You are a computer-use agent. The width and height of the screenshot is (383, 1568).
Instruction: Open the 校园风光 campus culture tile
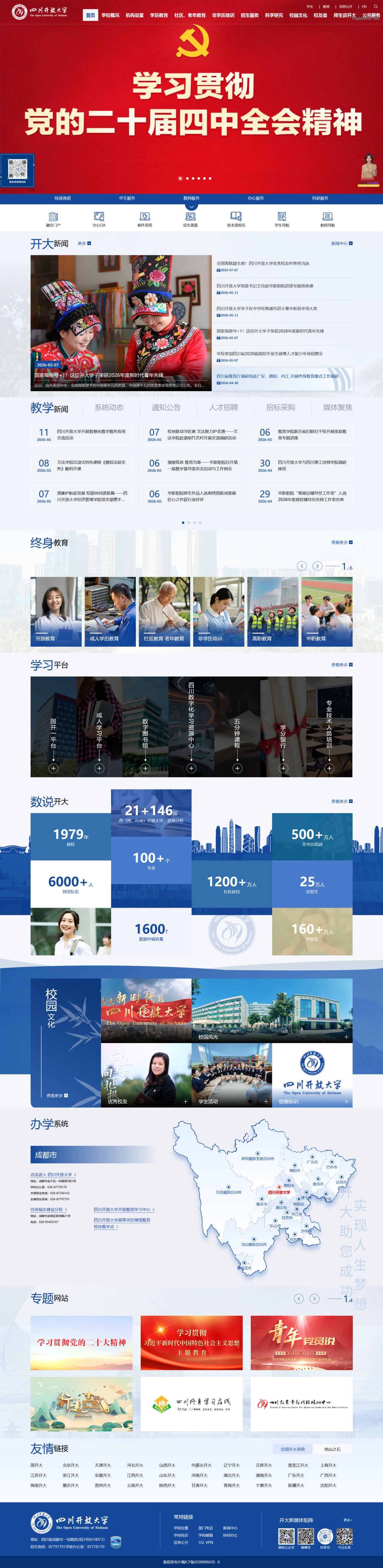pos(272,1011)
